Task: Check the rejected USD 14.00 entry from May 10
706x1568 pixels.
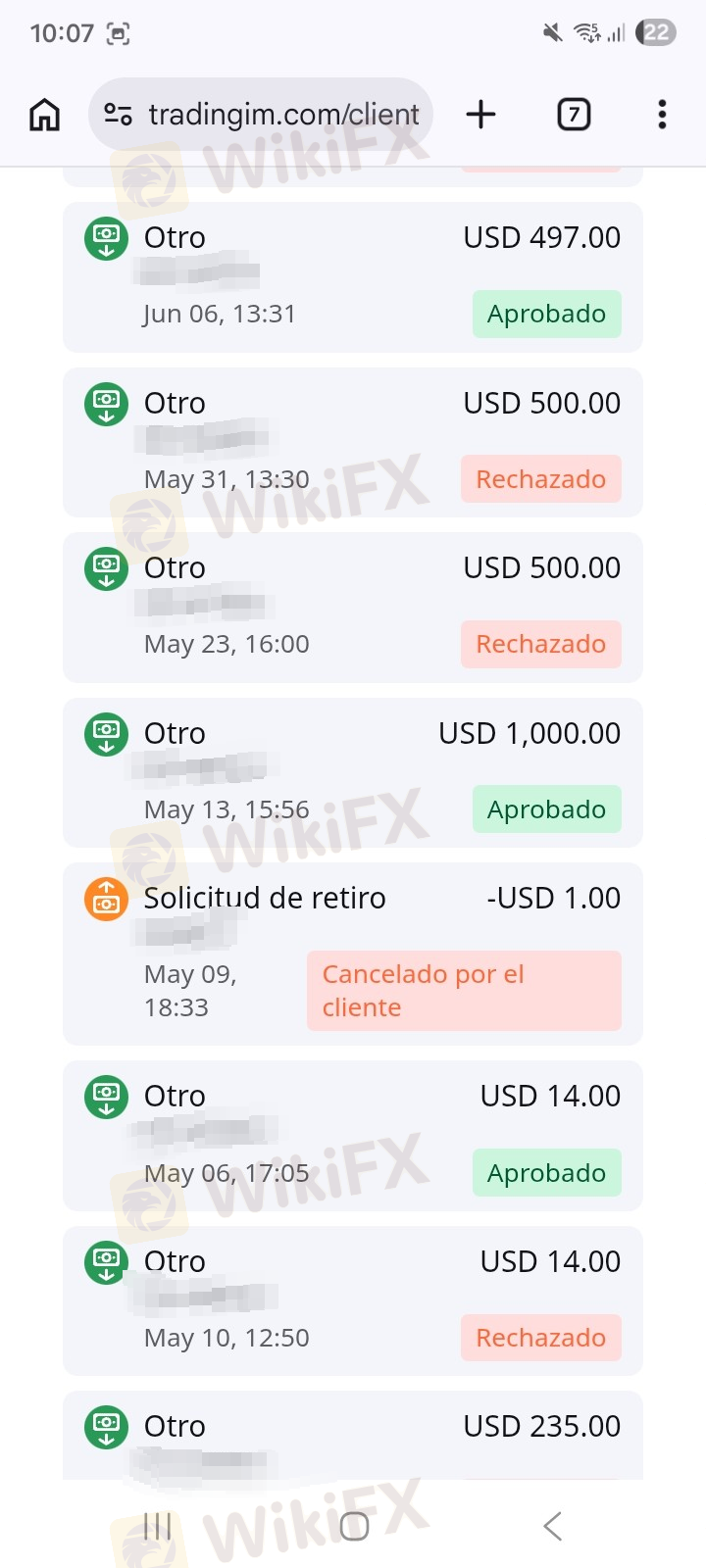Action: (352, 1300)
